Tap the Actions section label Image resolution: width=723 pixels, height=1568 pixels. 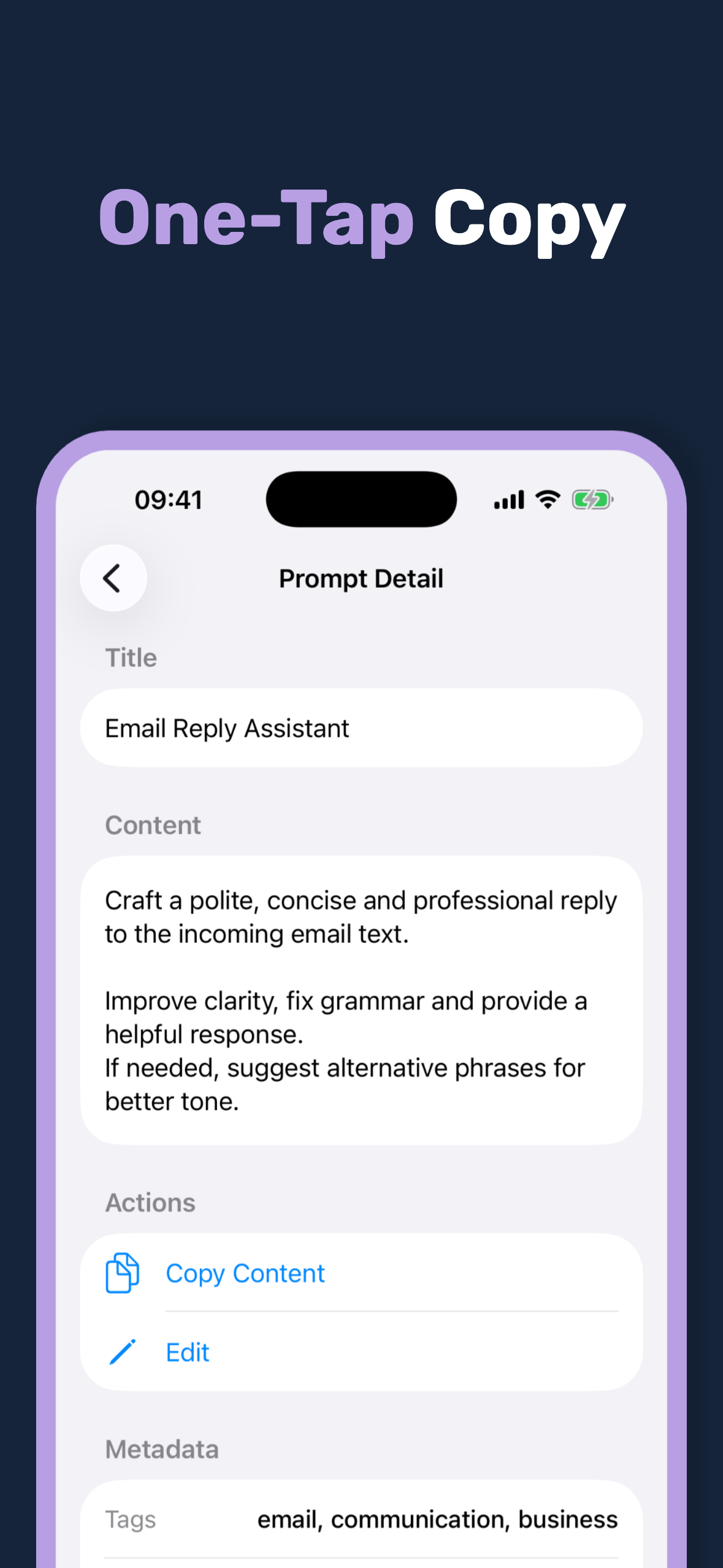[x=150, y=1202]
